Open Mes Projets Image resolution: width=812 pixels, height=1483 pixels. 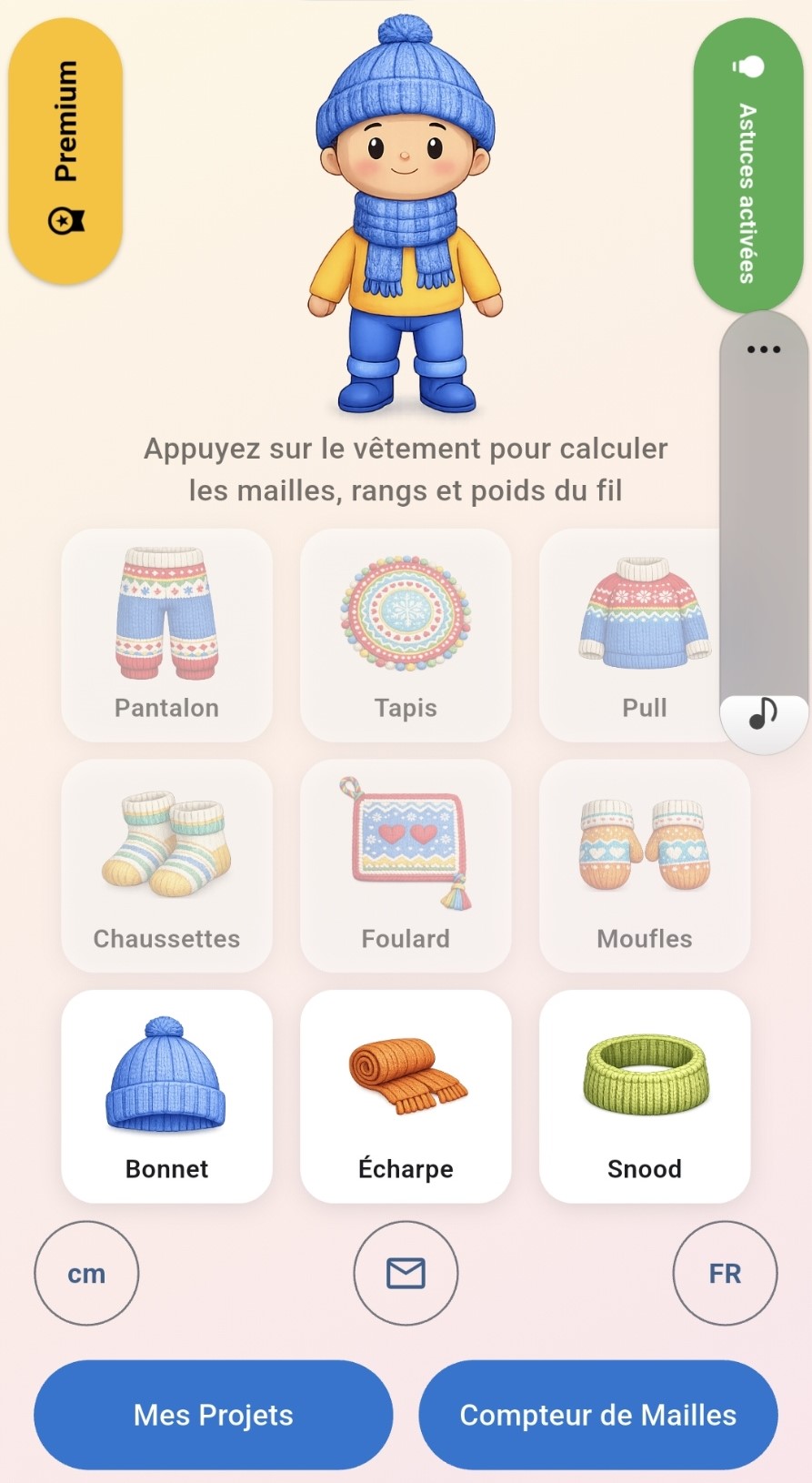point(213,1415)
